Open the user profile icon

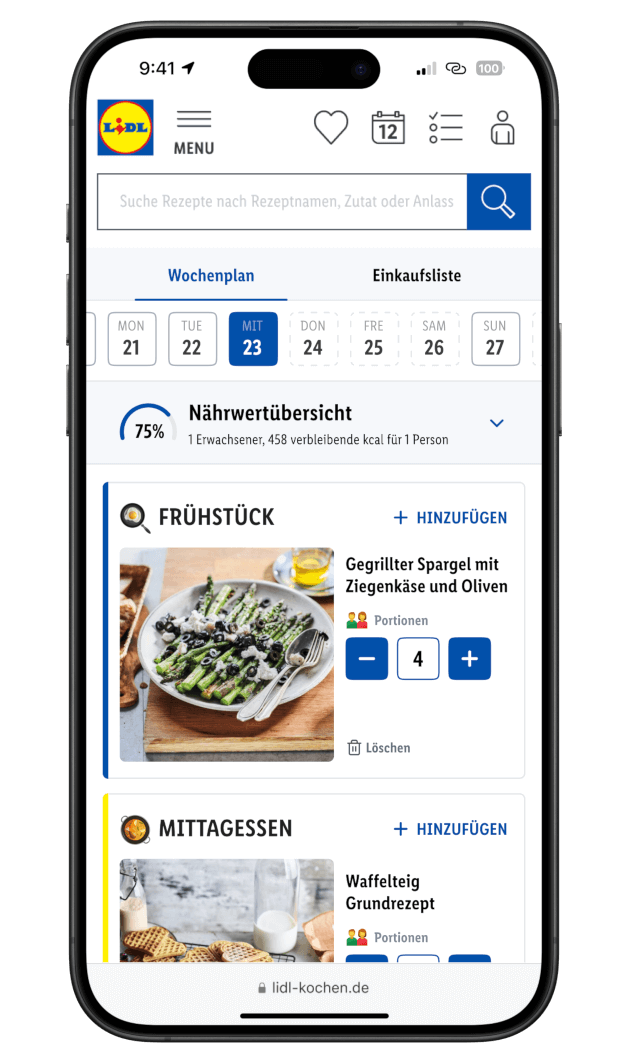pyautogui.click(x=502, y=128)
